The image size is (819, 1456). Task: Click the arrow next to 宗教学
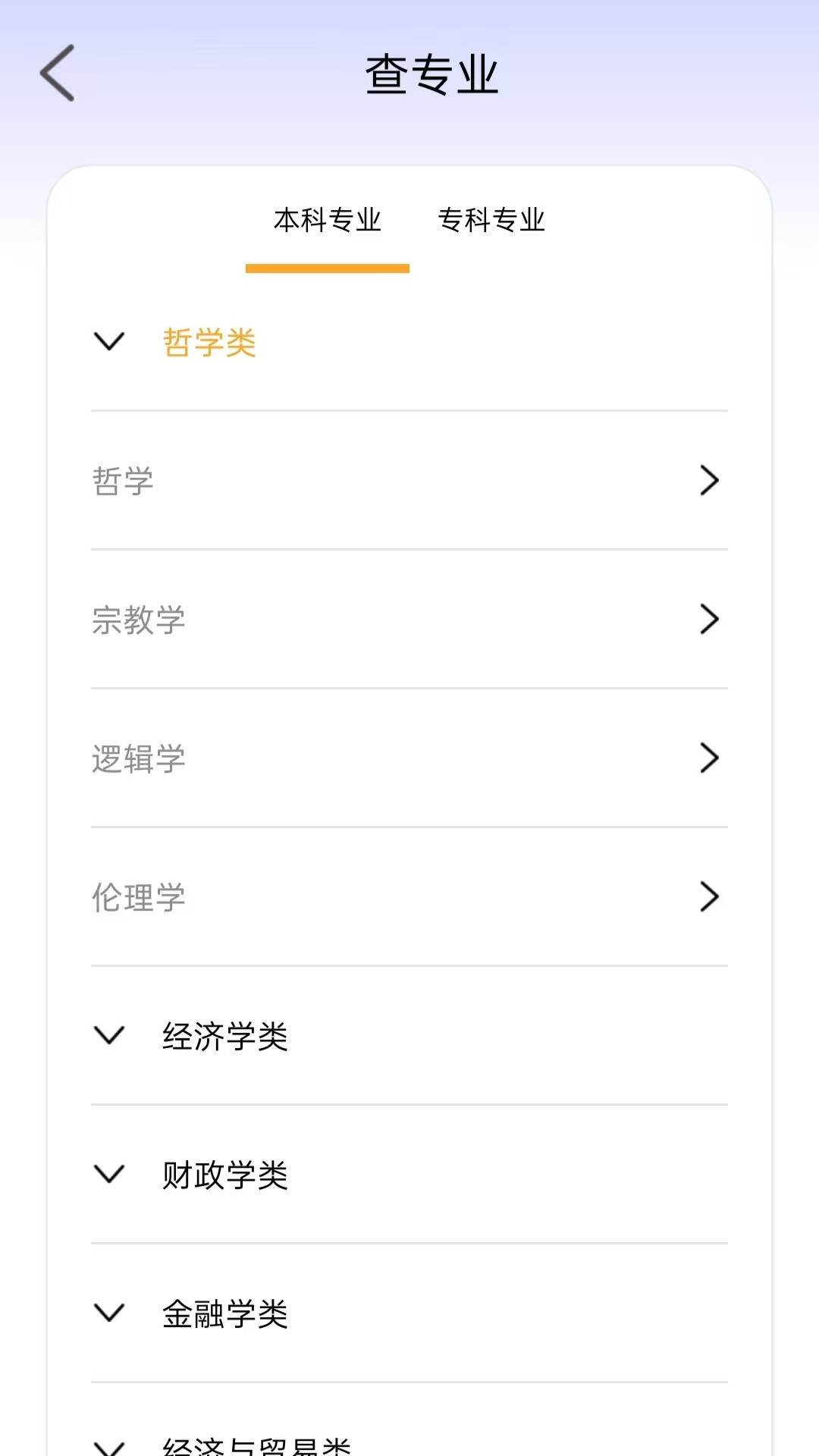coord(710,619)
